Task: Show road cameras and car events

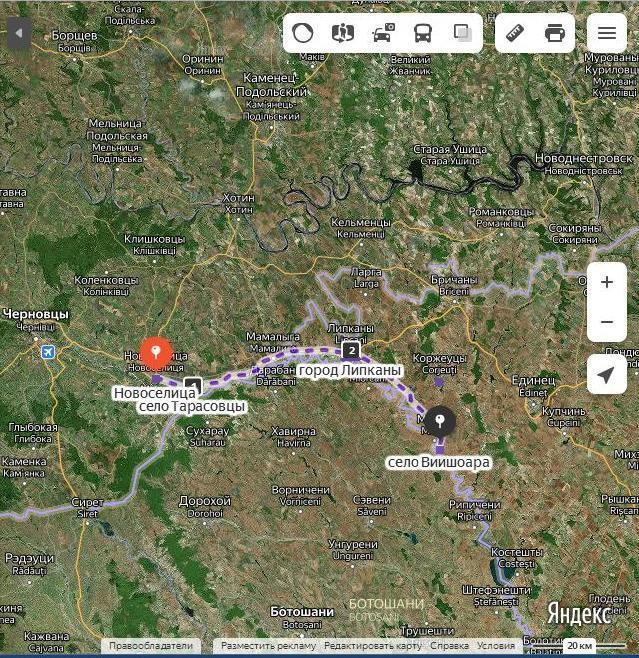Action: tap(383, 33)
